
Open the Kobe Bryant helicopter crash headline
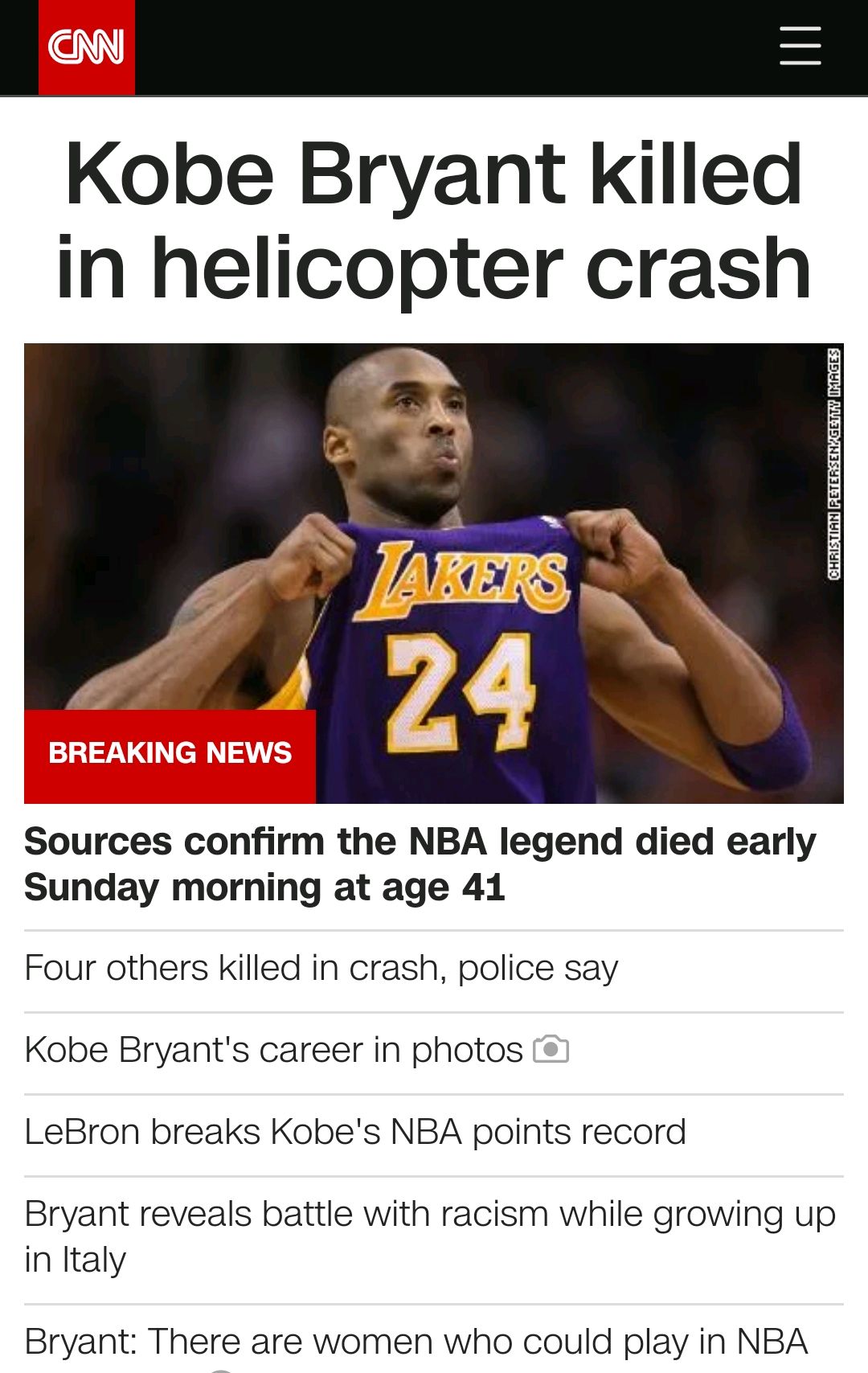434,220
